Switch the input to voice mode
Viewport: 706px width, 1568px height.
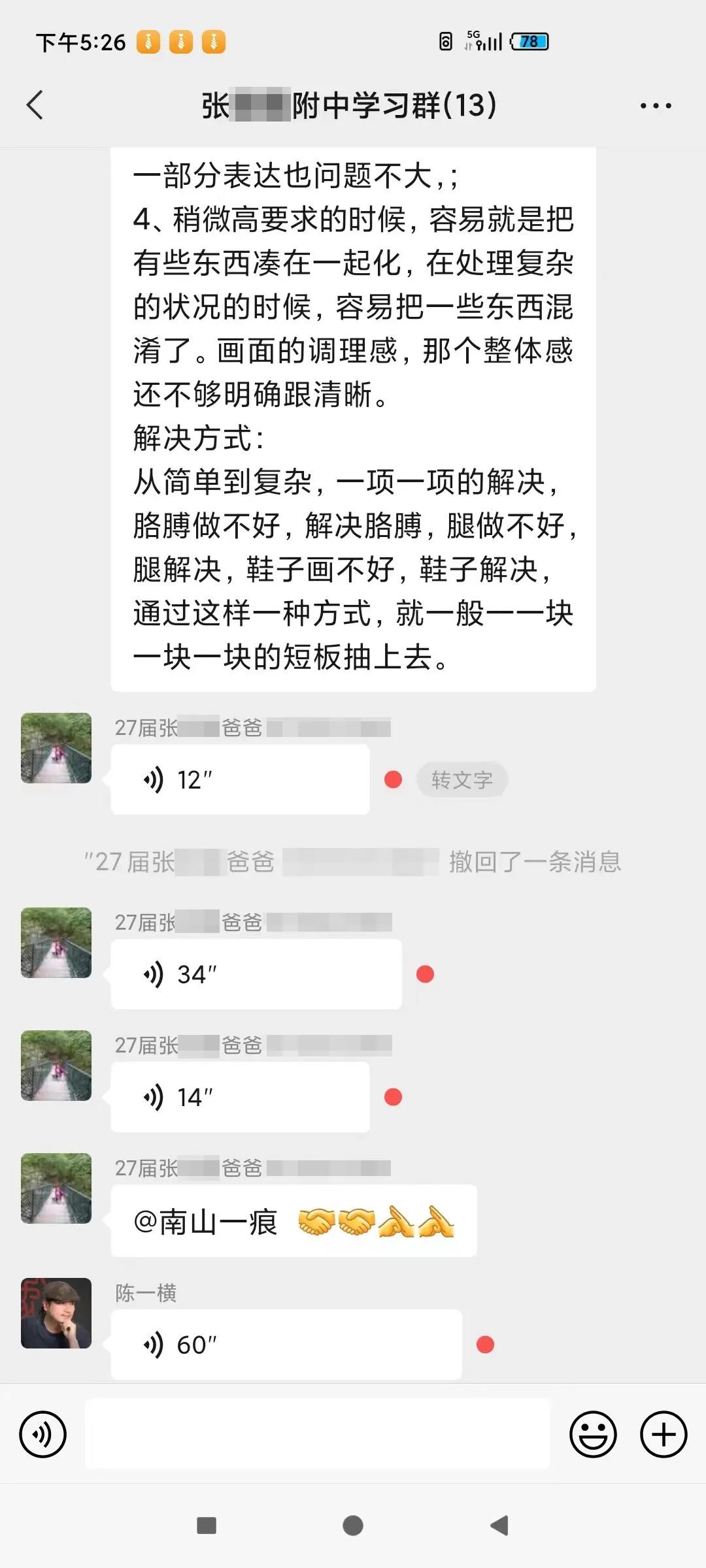pyautogui.click(x=43, y=1435)
